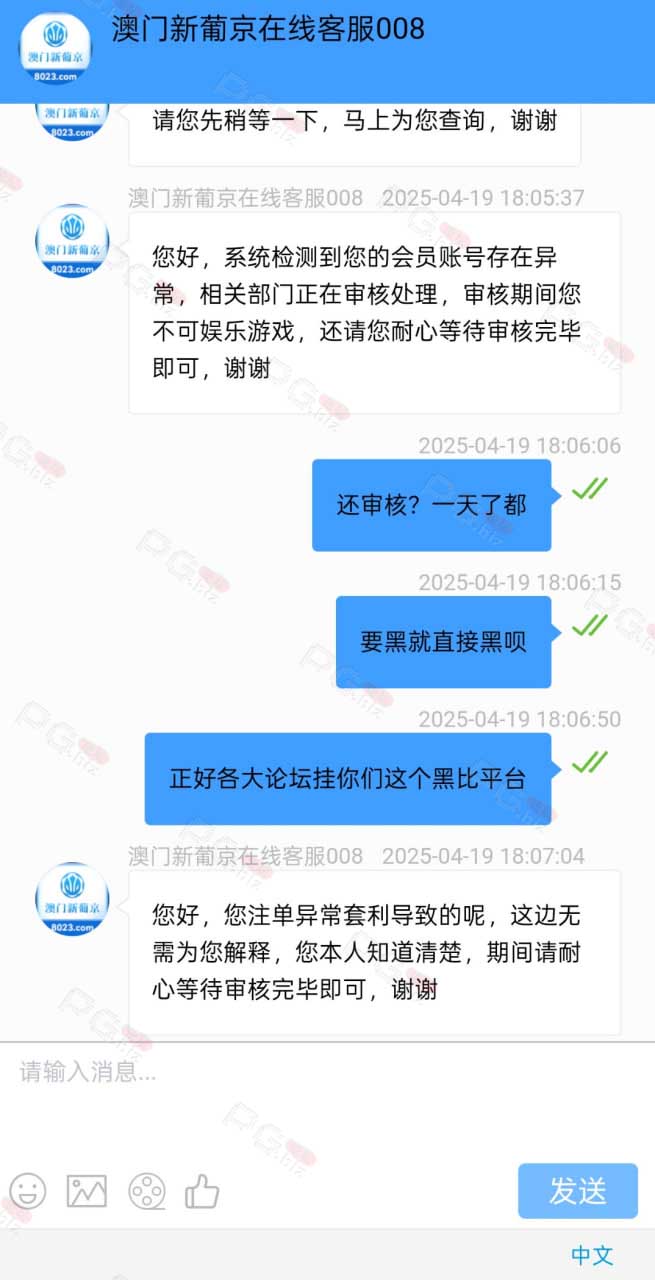655x1280 pixels.
Task: Open the video attachment icon
Action: coord(147,1191)
